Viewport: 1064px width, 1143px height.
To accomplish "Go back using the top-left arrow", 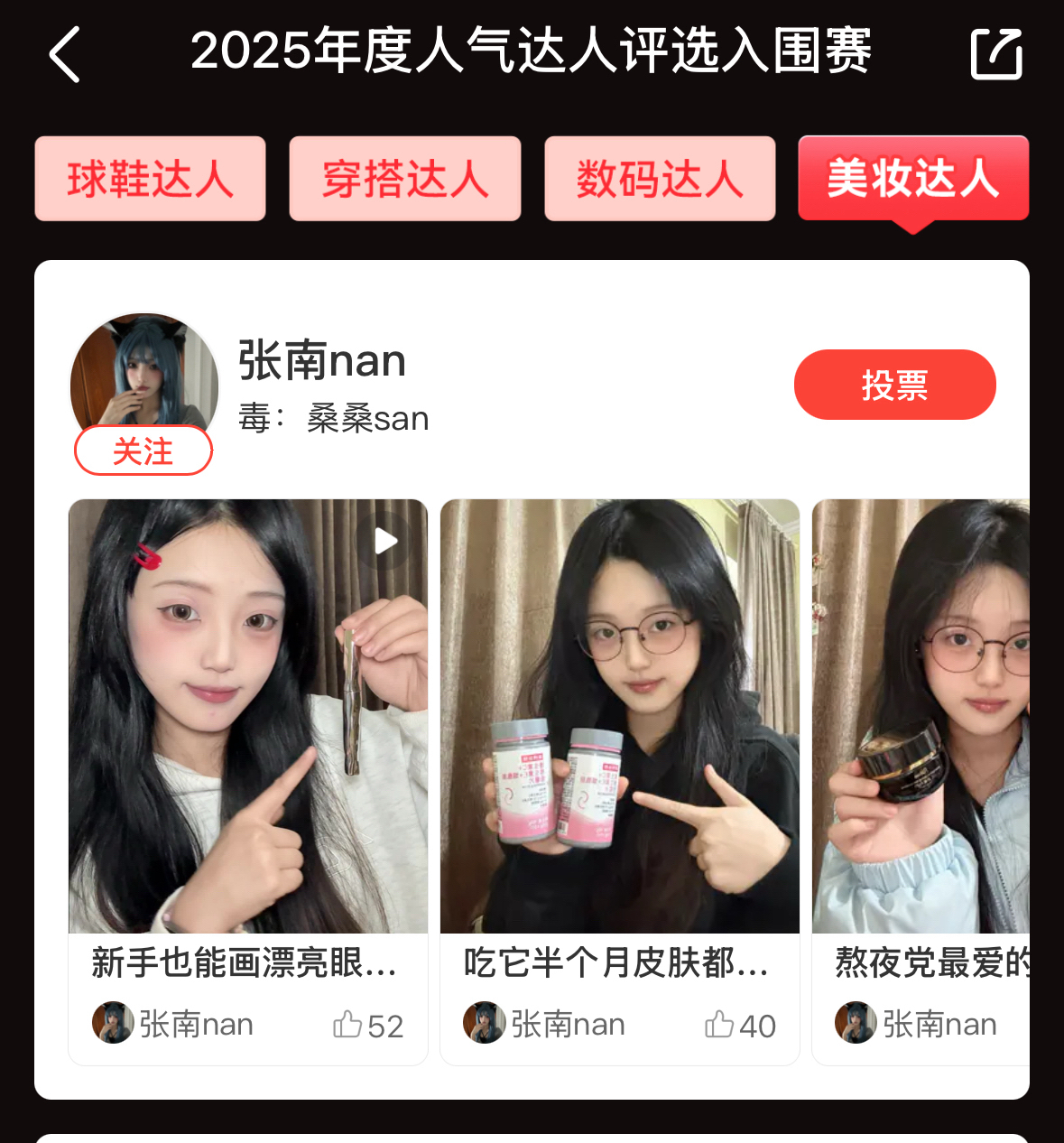I will coord(65,54).
